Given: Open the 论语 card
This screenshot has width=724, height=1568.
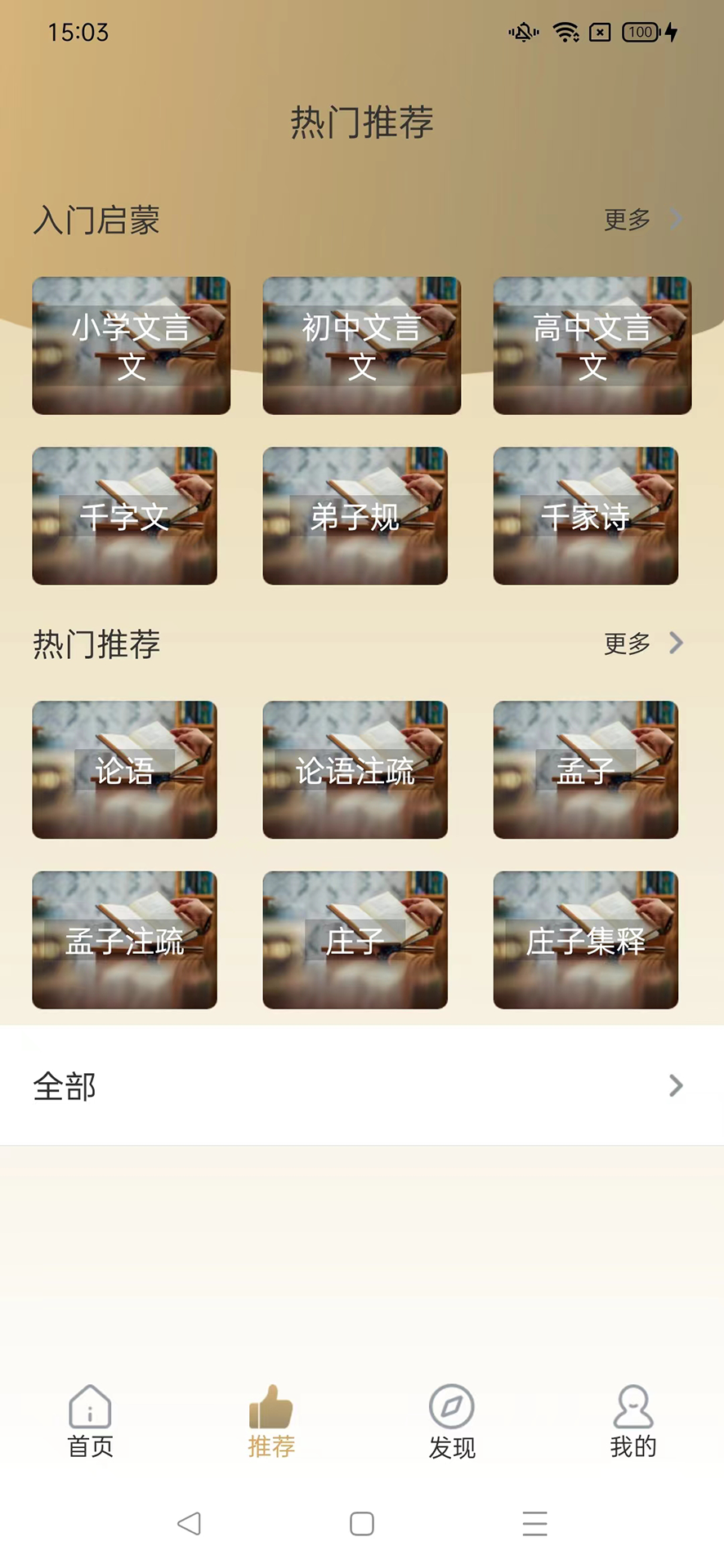Looking at the screenshot, I should click(x=124, y=769).
